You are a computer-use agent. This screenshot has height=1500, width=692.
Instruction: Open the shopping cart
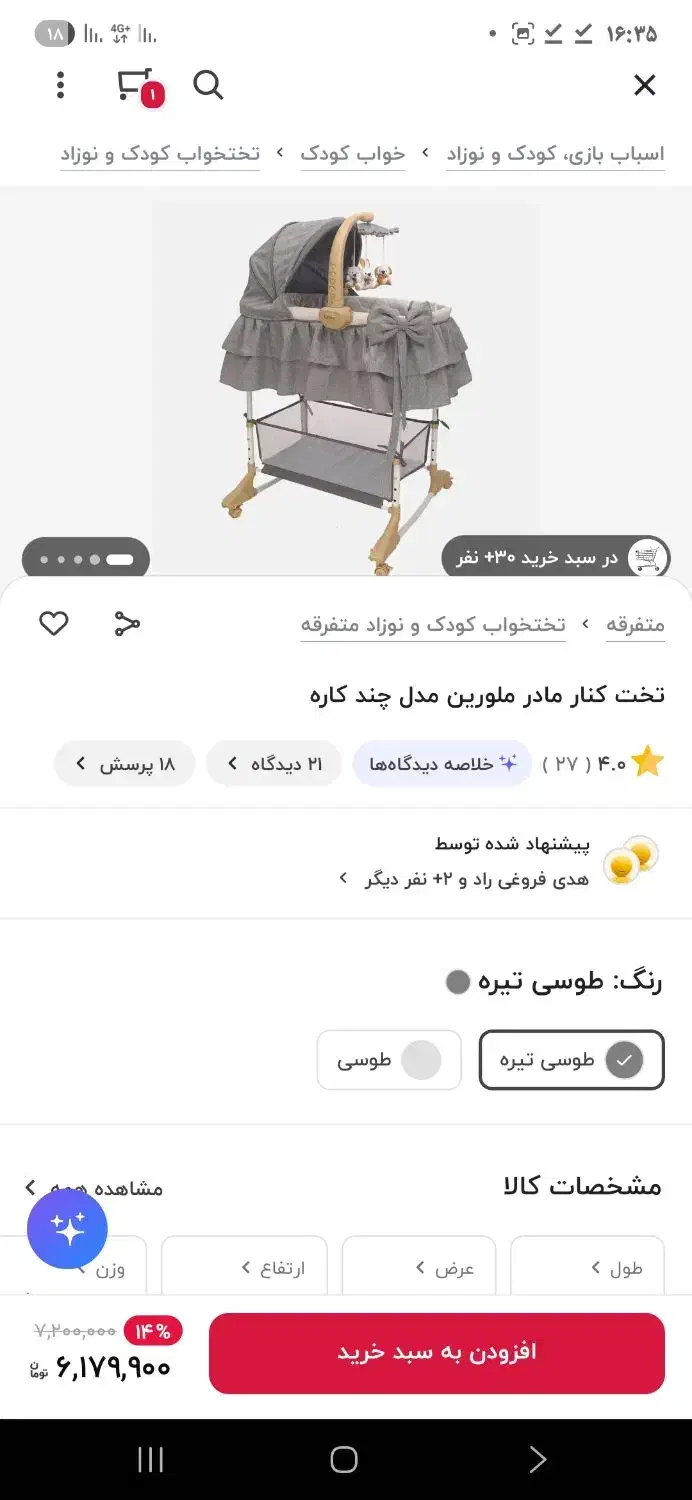135,86
